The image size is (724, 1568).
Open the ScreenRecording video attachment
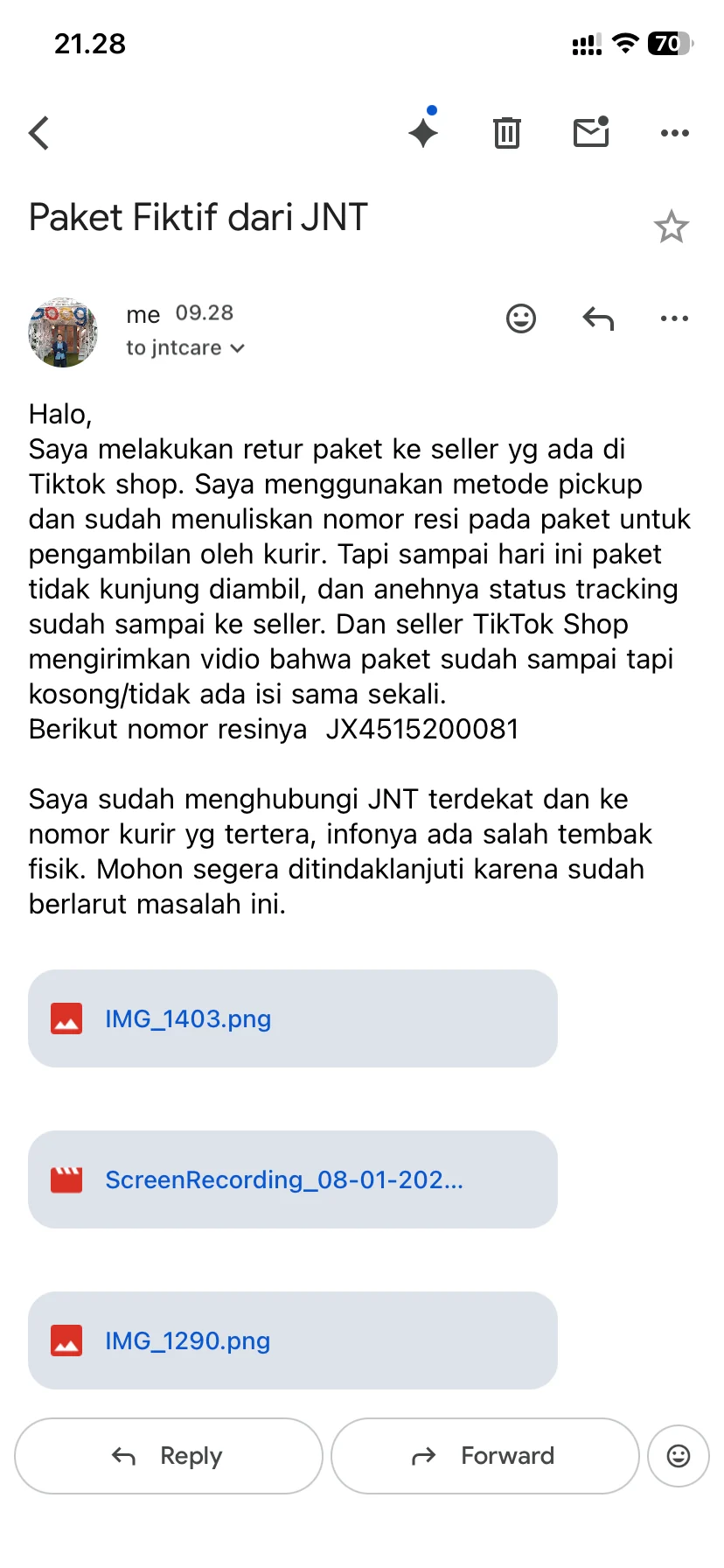pyautogui.click(x=293, y=1179)
